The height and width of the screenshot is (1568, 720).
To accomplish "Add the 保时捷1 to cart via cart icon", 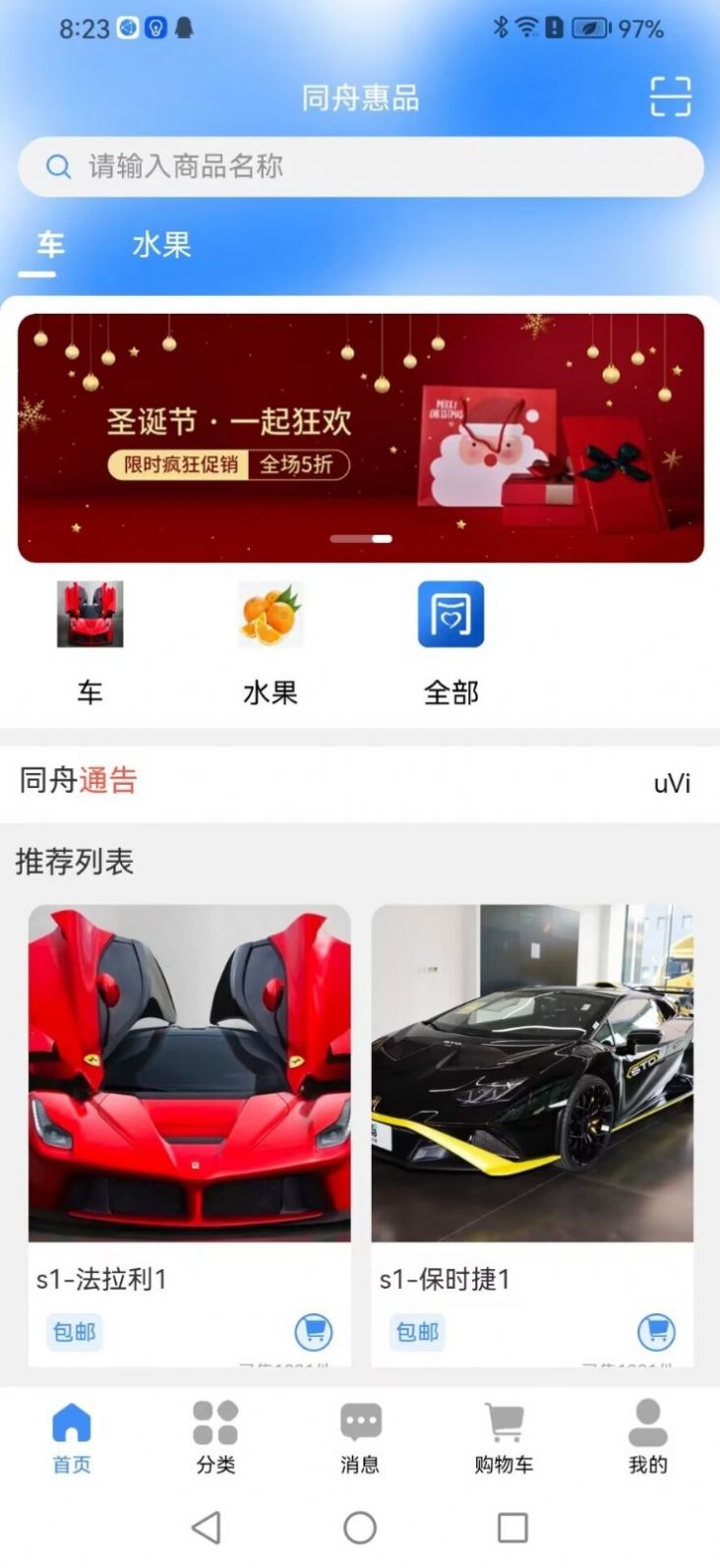I will point(655,1333).
